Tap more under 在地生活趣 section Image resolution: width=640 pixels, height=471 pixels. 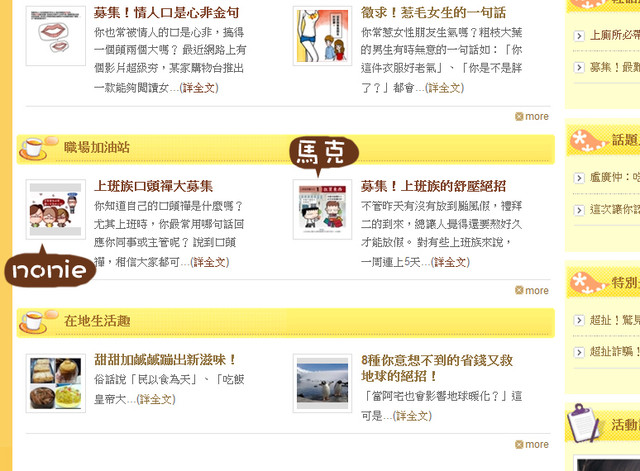click(x=532, y=444)
